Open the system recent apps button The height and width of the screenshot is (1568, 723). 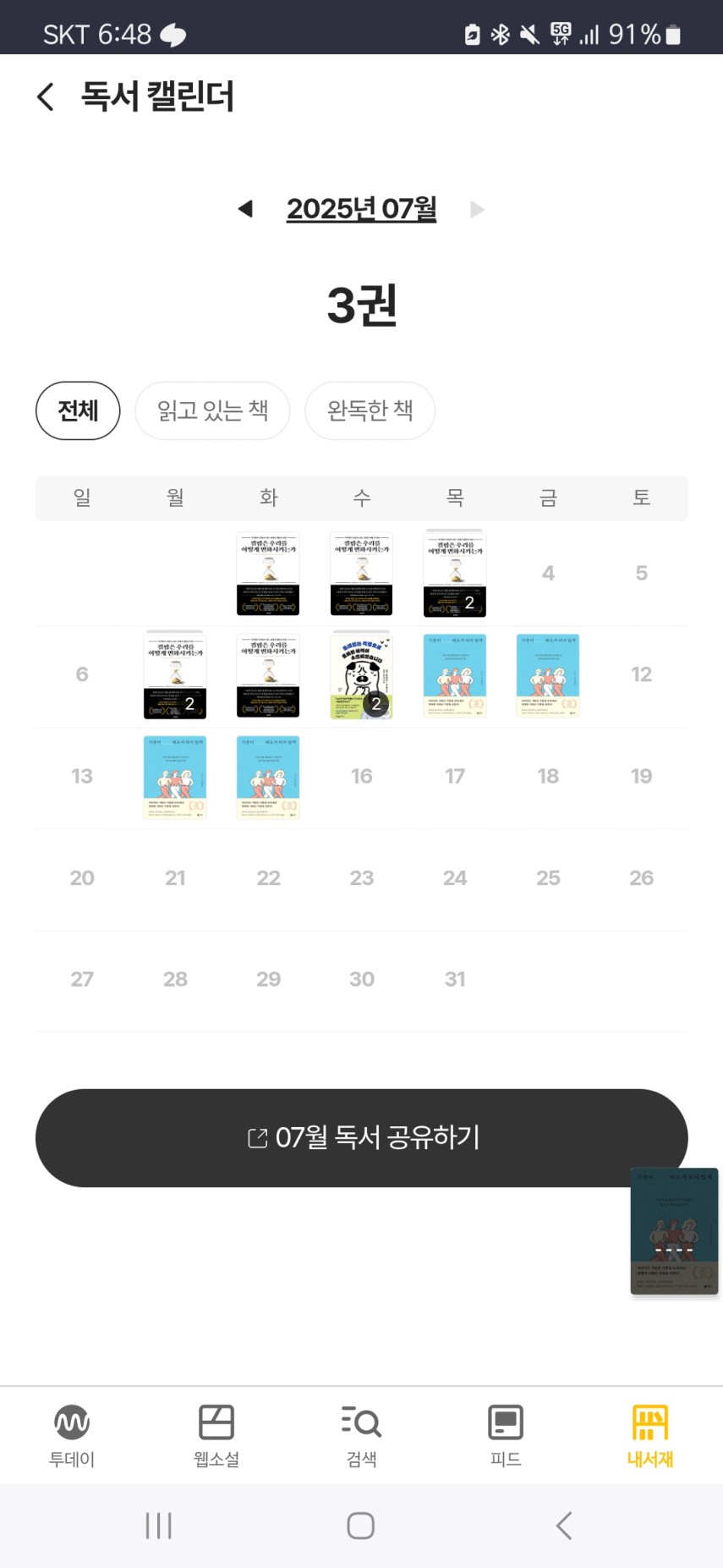(159, 1526)
